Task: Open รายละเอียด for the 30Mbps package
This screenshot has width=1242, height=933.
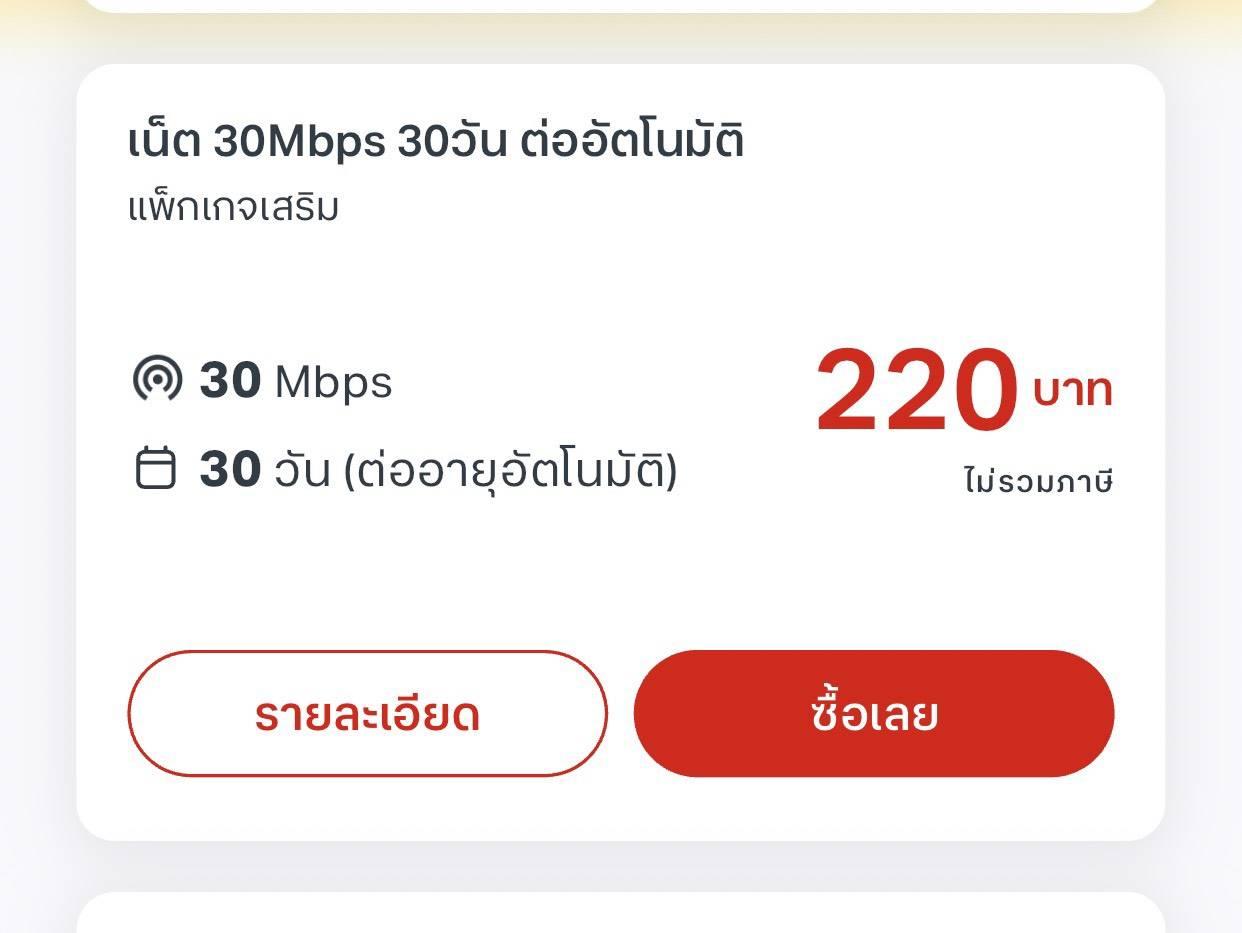Action: [x=367, y=713]
